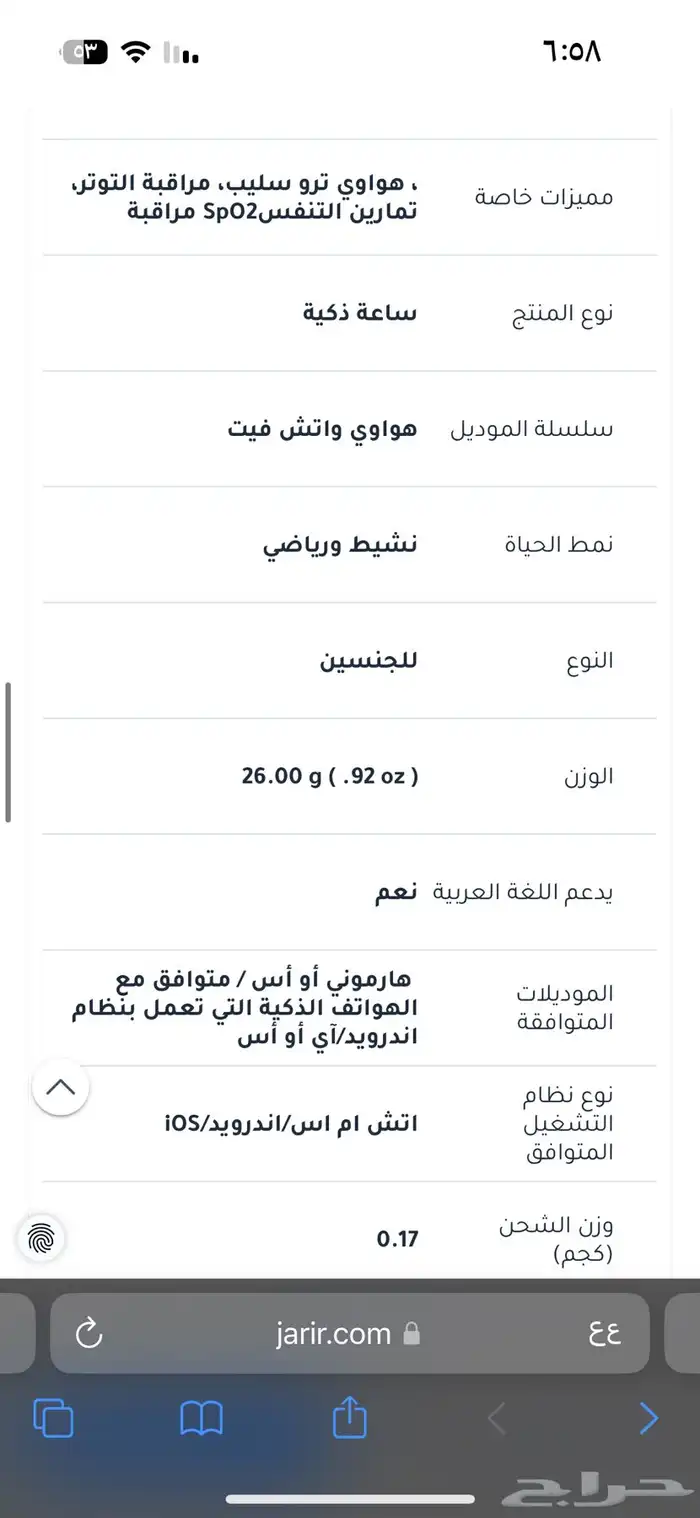The width and height of the screenshot is (700, 1518).
Task: Open the Safari tabs overview
Action: click(53, 1418)
